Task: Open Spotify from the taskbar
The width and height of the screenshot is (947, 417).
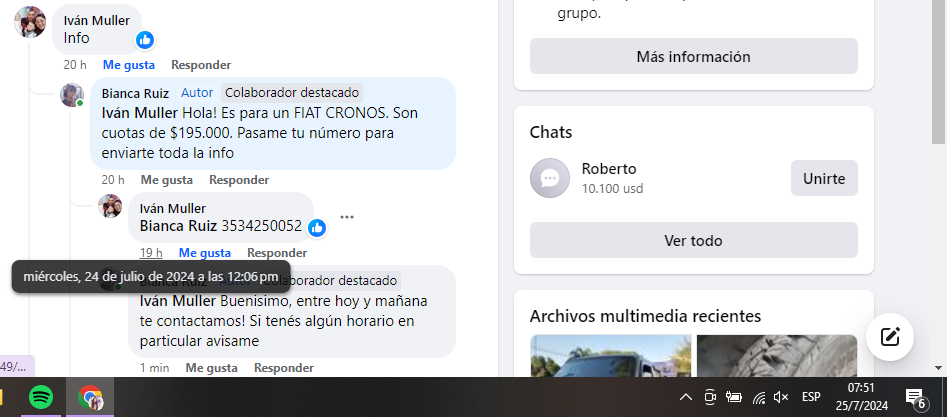Action: [41, 397]
